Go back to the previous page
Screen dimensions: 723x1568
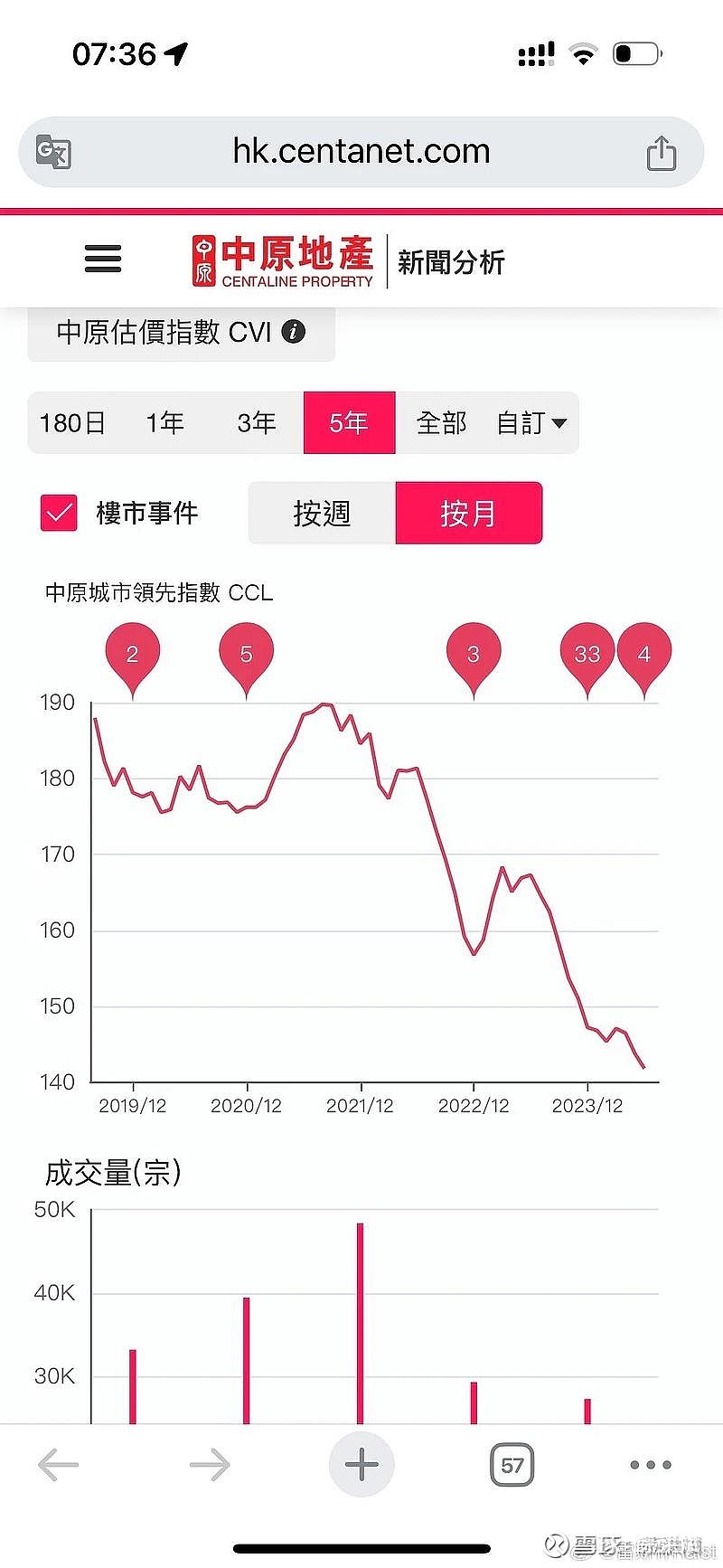coord(59,1465)
